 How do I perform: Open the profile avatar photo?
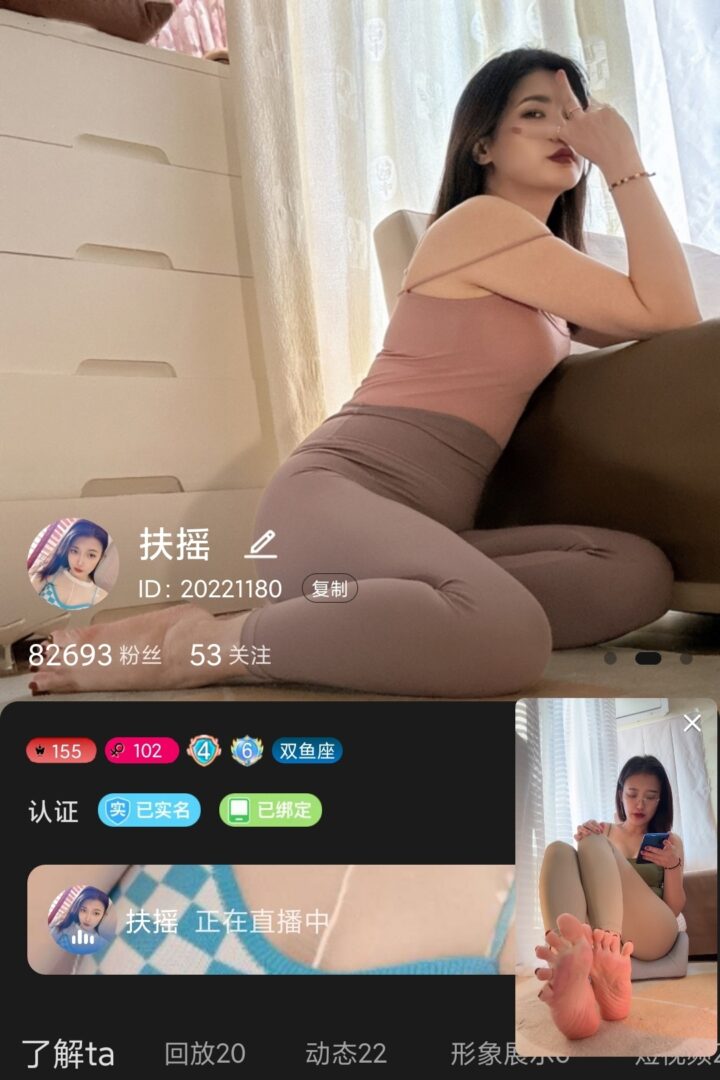point(72,563)
